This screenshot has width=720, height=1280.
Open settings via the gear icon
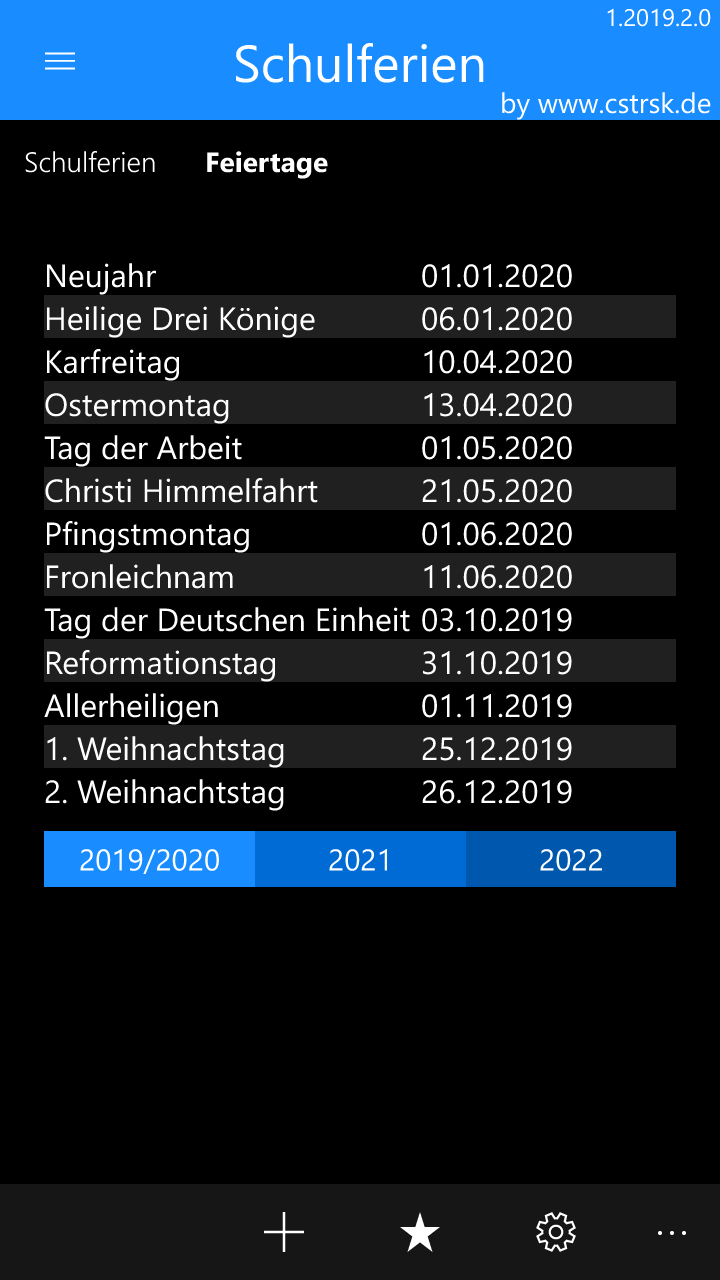(556, 1233)
